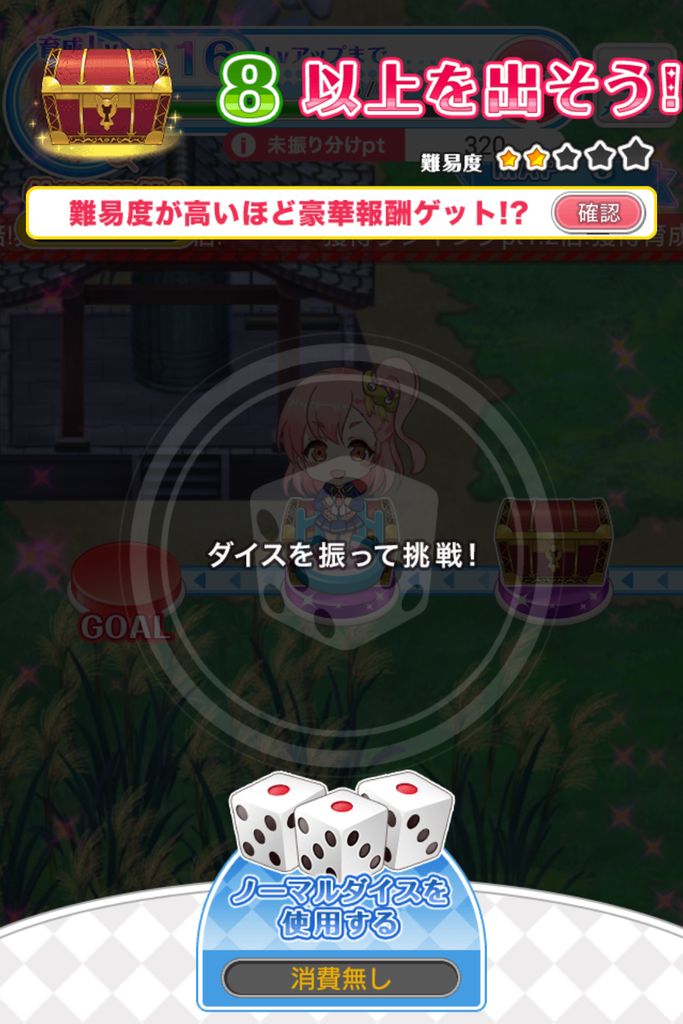The height and width of the screenshot is (1024, 683).
Task: Use the normal dice (ノーマルダイスを使用する)
Action: coord(341,905)
